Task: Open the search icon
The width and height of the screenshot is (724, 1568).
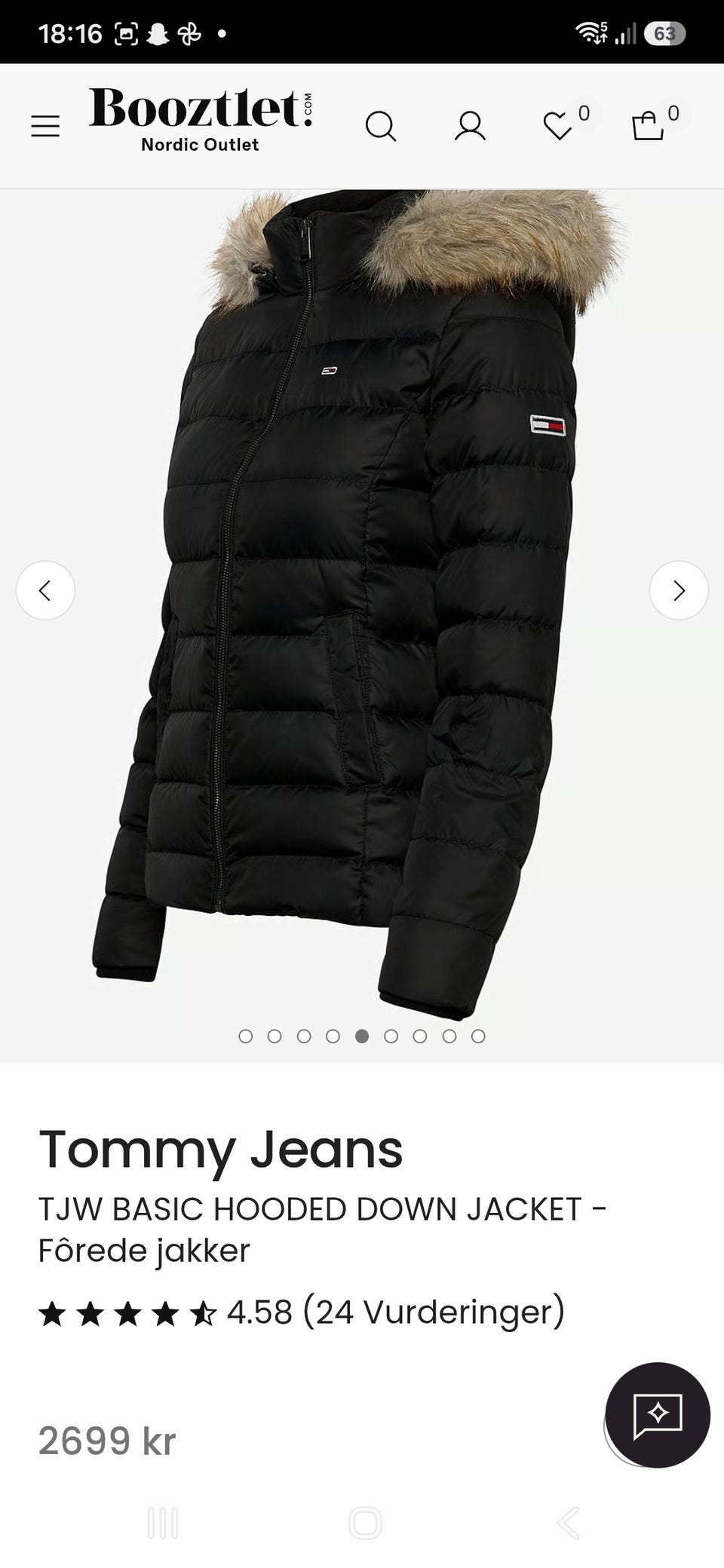Action: coord(381,127)
